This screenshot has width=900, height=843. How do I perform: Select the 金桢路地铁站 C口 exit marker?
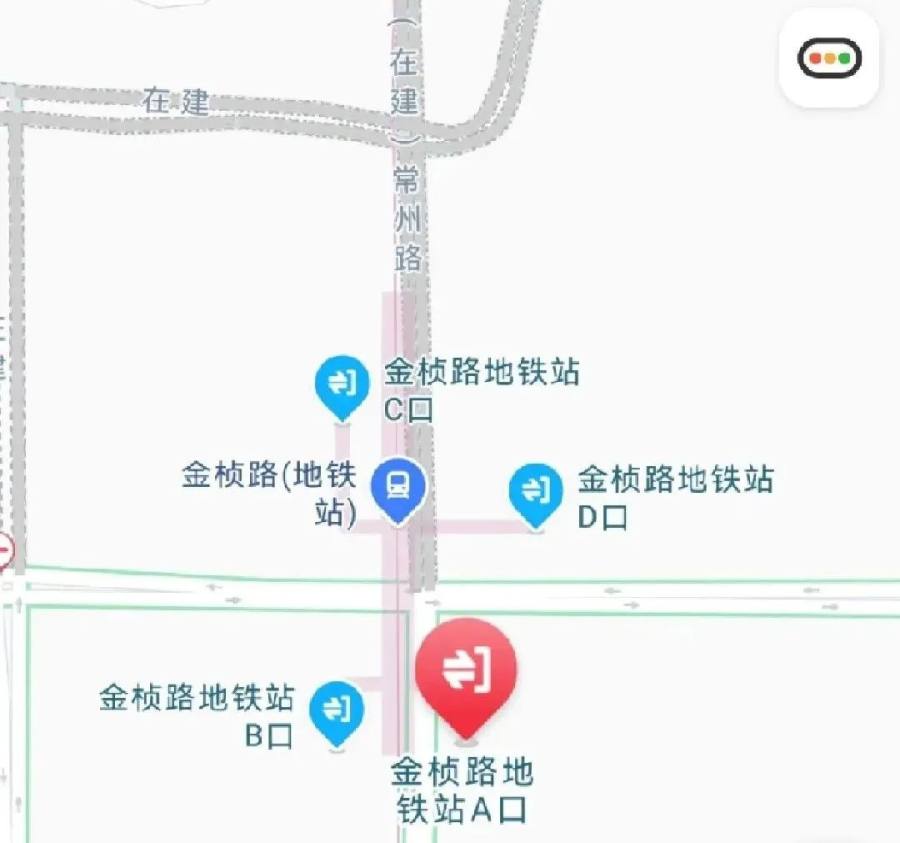[342, 384]
